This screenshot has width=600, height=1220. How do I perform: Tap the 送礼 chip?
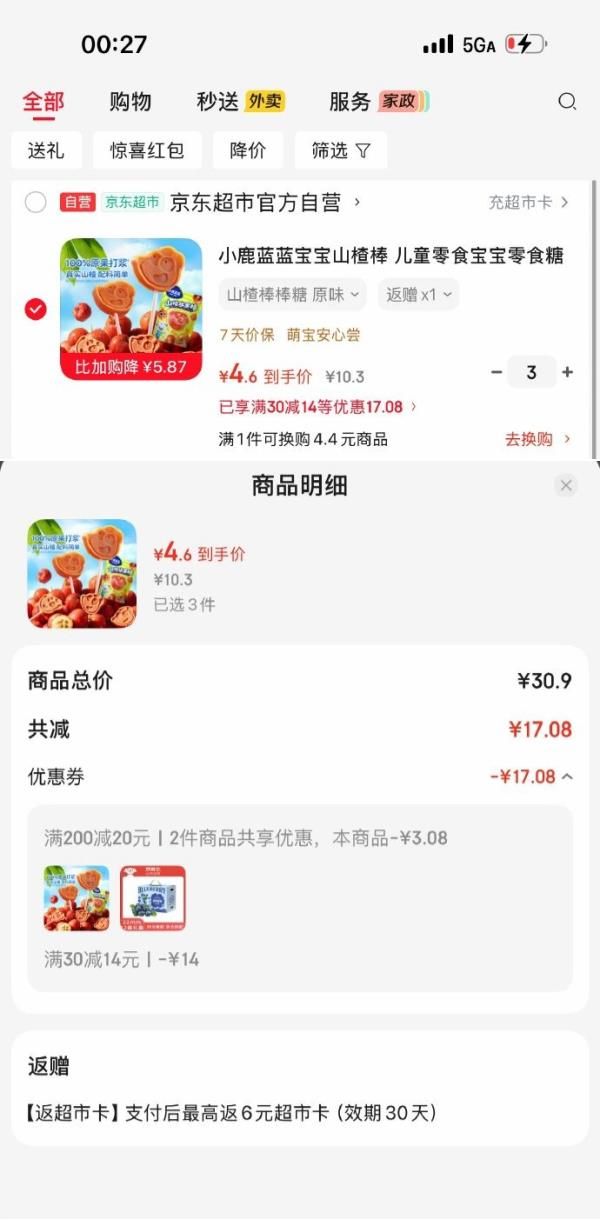pyautogui.click(x=46, y=150)
